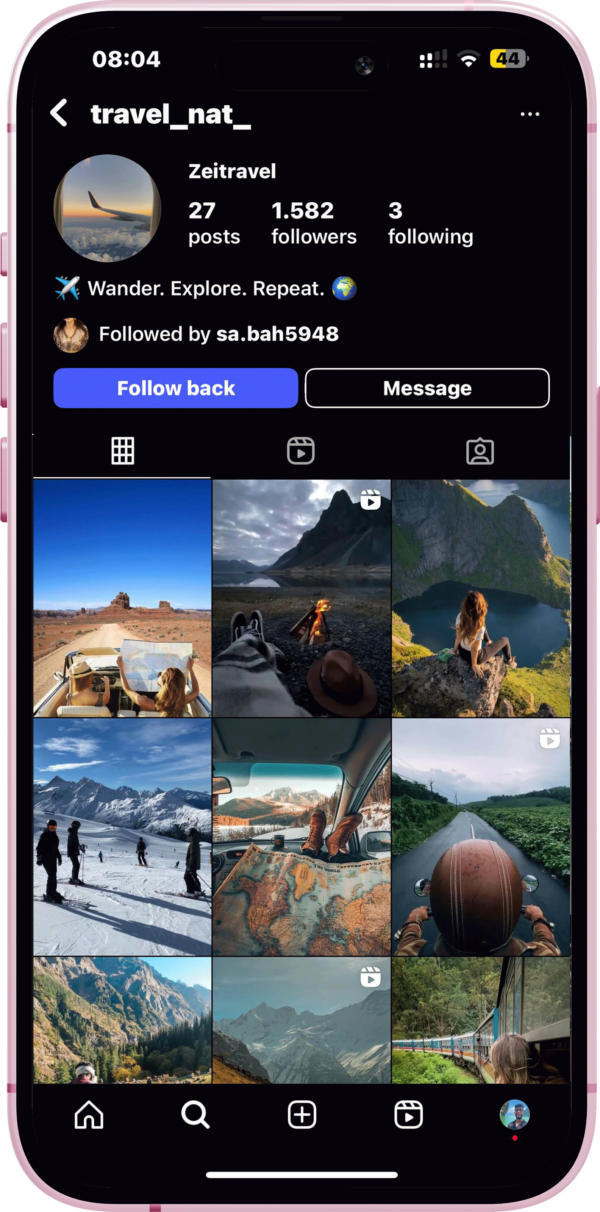Open the motorcycle helmet road reel

tap(481, 836)
